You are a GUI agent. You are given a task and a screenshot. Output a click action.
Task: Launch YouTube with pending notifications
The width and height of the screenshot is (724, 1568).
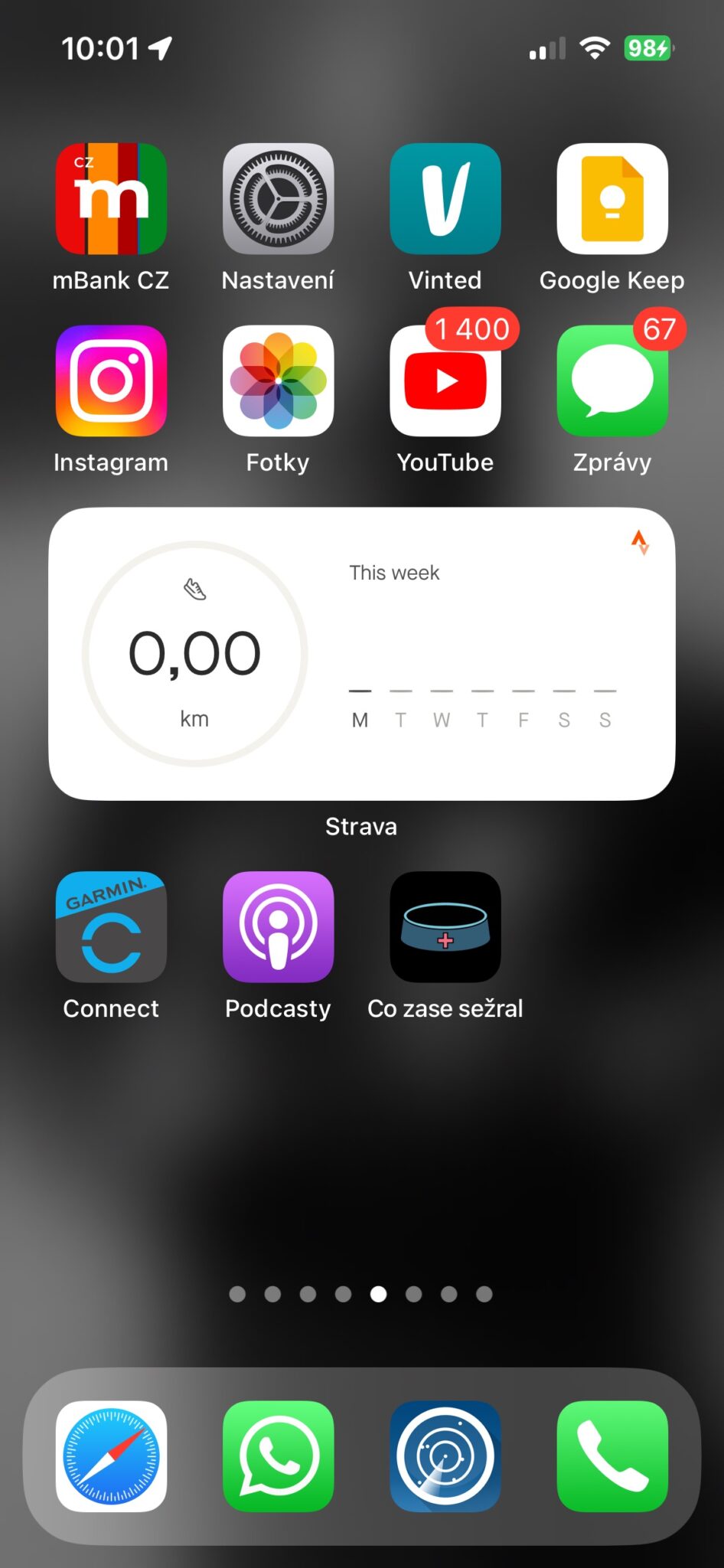tap(445, 381)
